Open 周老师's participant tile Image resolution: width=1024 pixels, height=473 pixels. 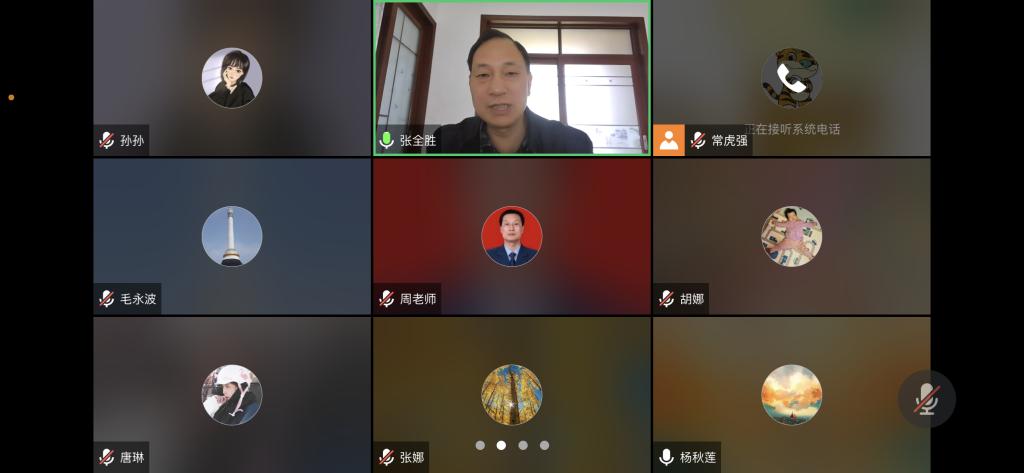(512, 236)
